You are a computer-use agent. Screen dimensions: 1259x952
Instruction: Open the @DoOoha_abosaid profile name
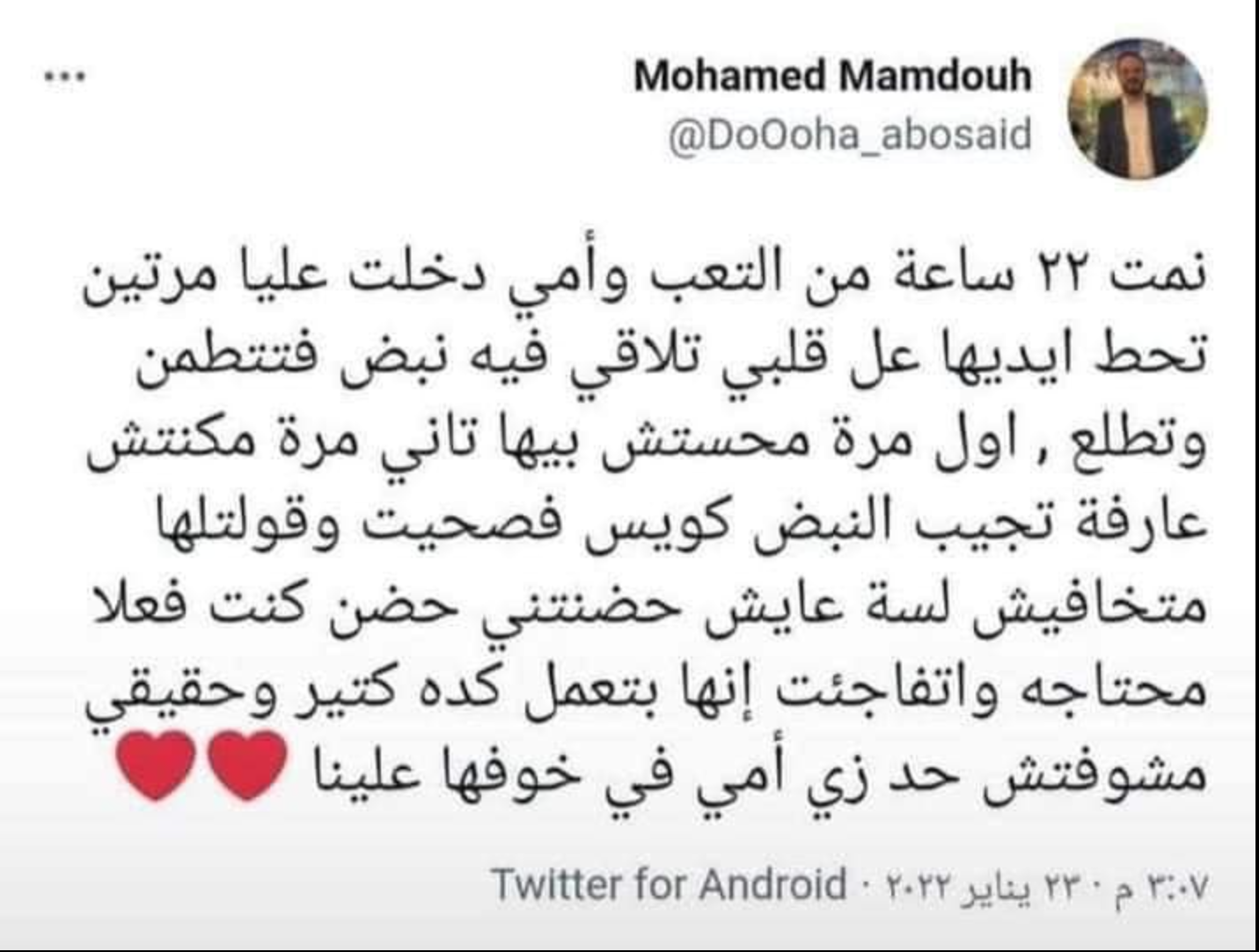coord(849,136)
